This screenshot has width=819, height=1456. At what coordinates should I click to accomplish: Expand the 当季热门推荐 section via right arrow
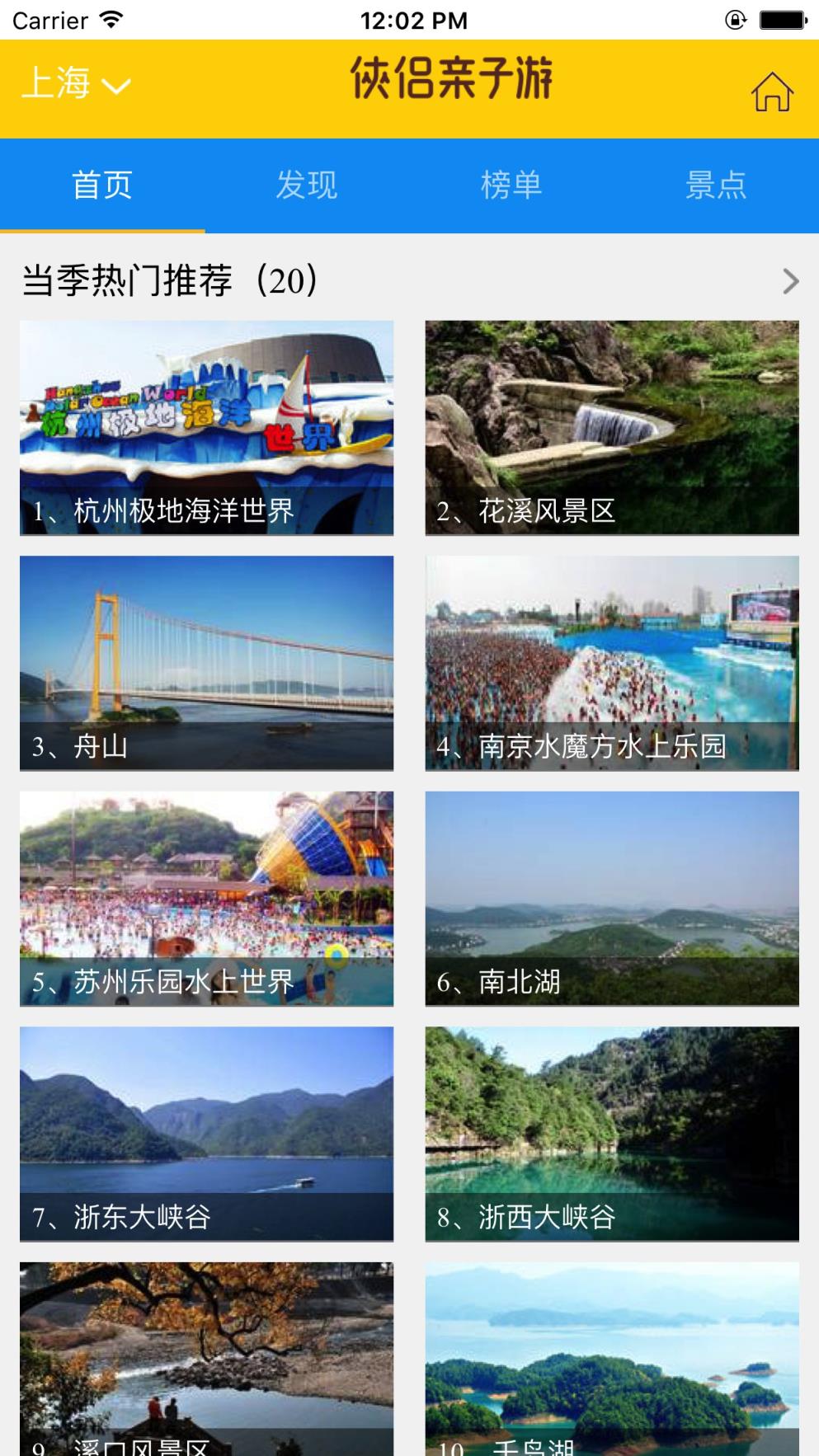tap(789, 281)
